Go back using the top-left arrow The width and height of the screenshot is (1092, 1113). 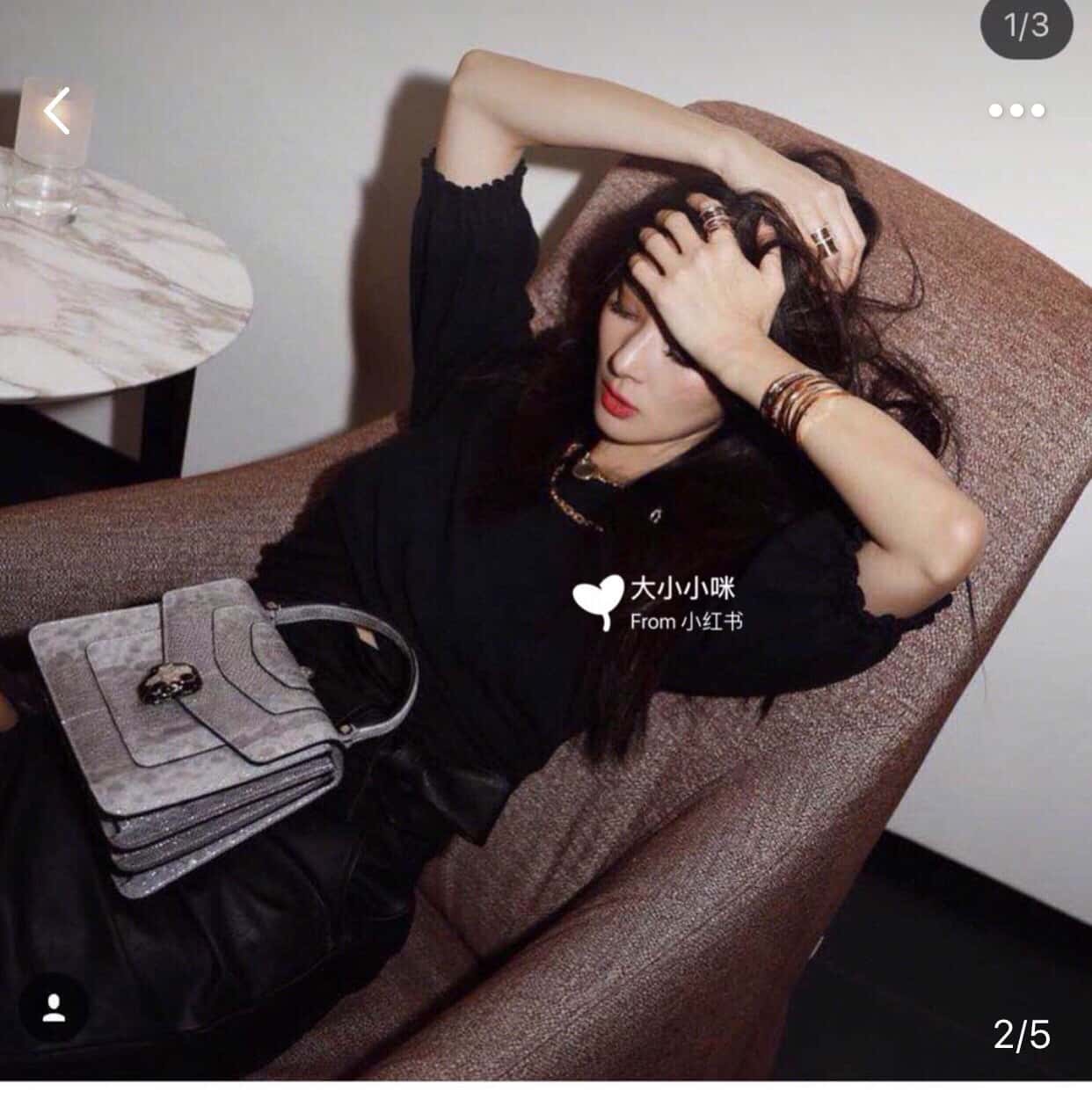56,111
